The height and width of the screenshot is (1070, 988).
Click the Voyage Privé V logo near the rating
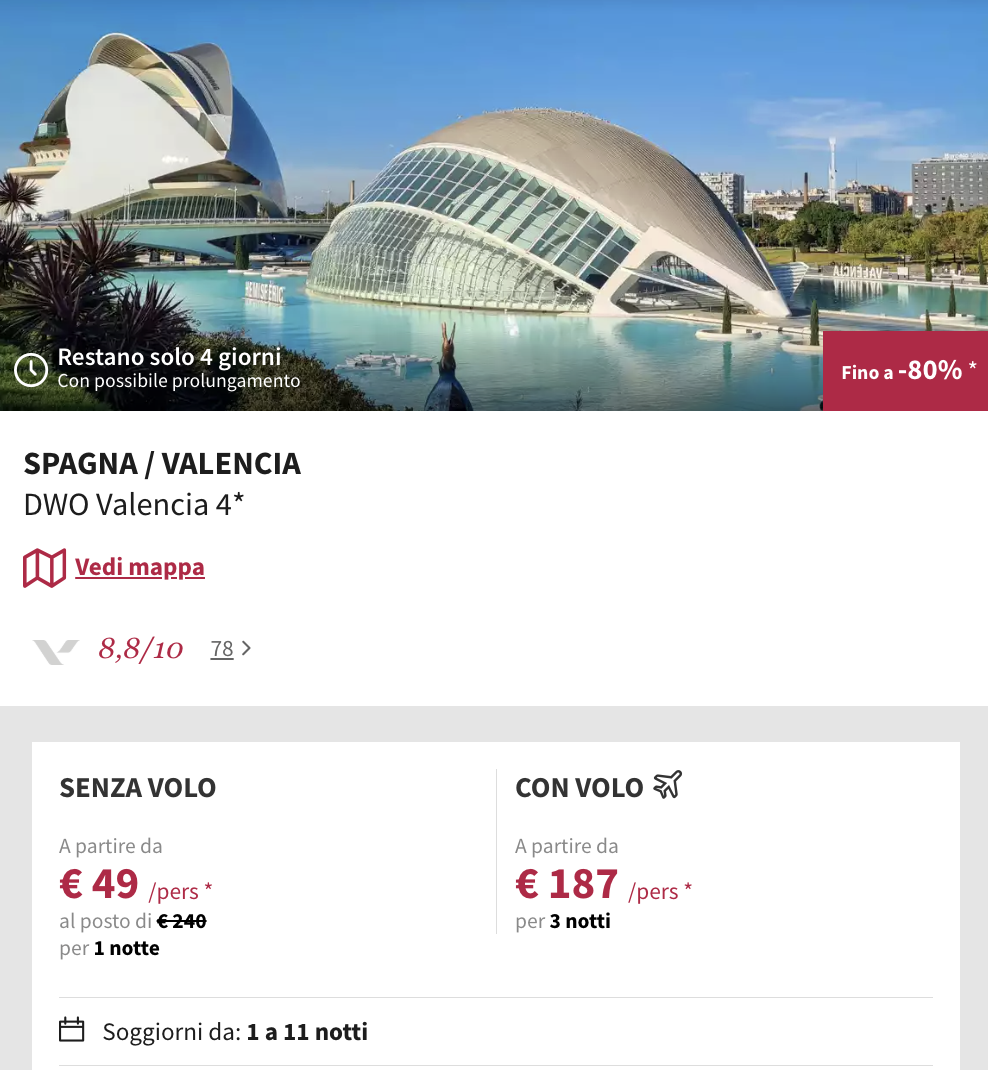point(55,649)
